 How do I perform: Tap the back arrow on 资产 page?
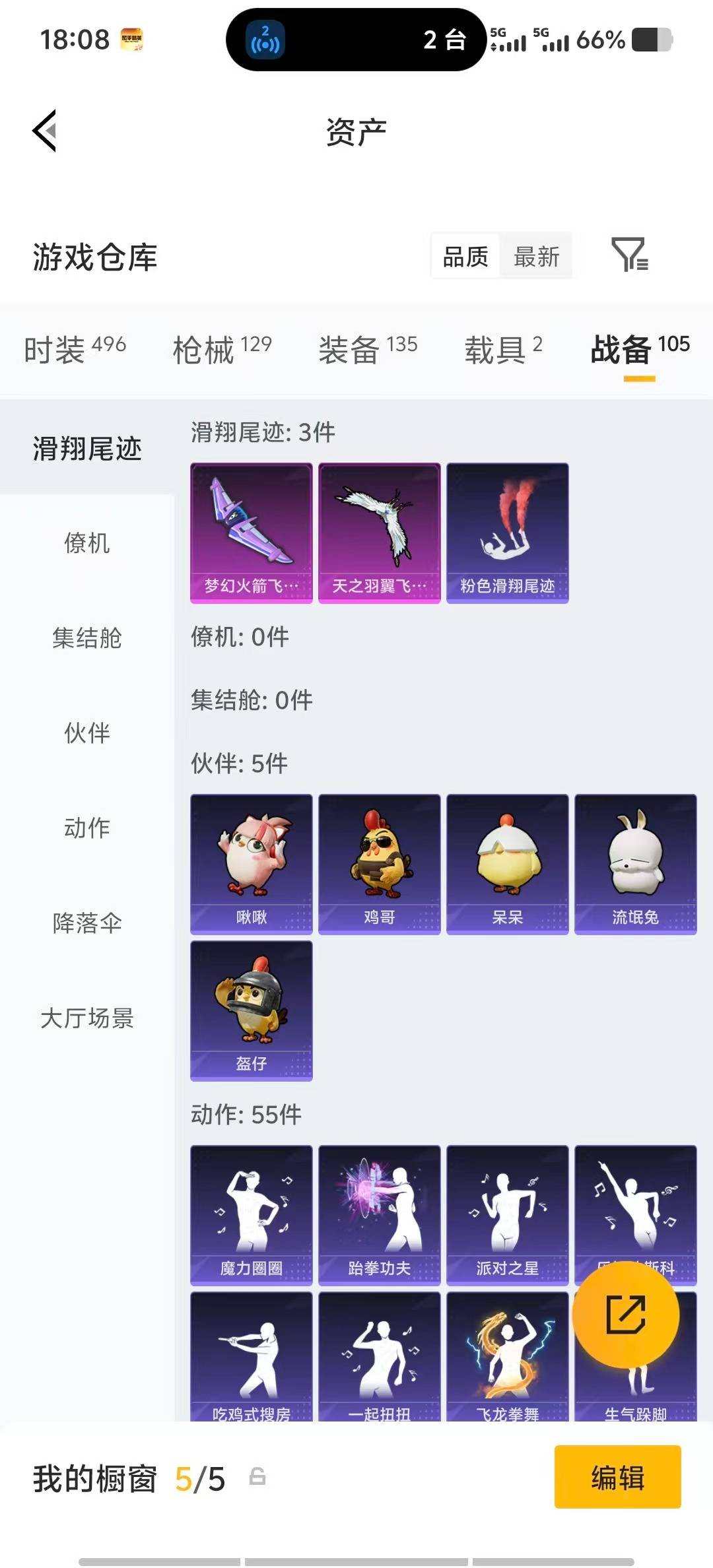coord(44,130)
